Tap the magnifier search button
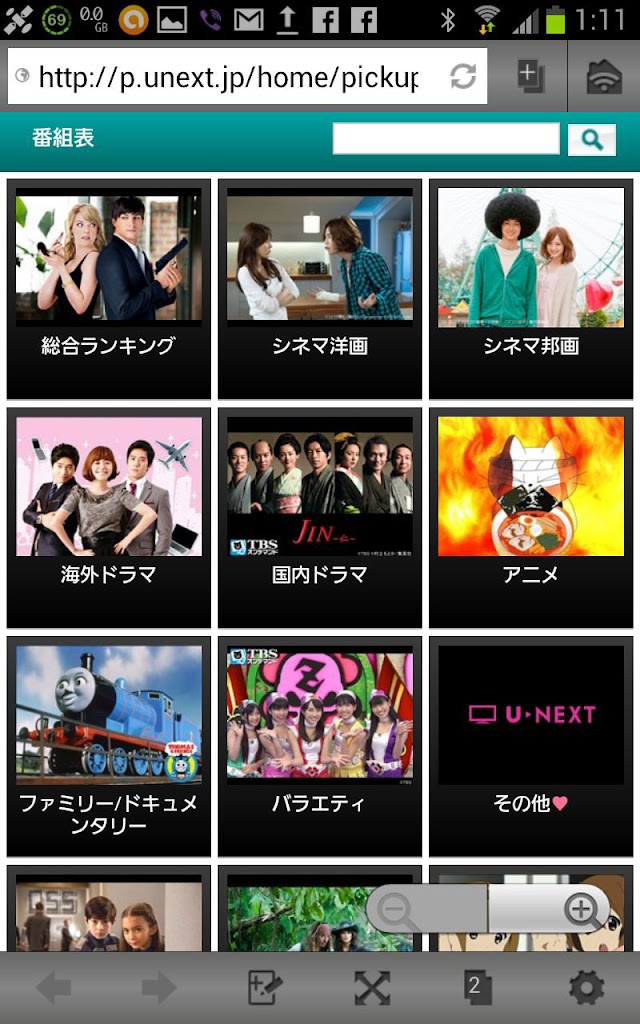This screenshot has width=640, height=1024. (592, 140)
